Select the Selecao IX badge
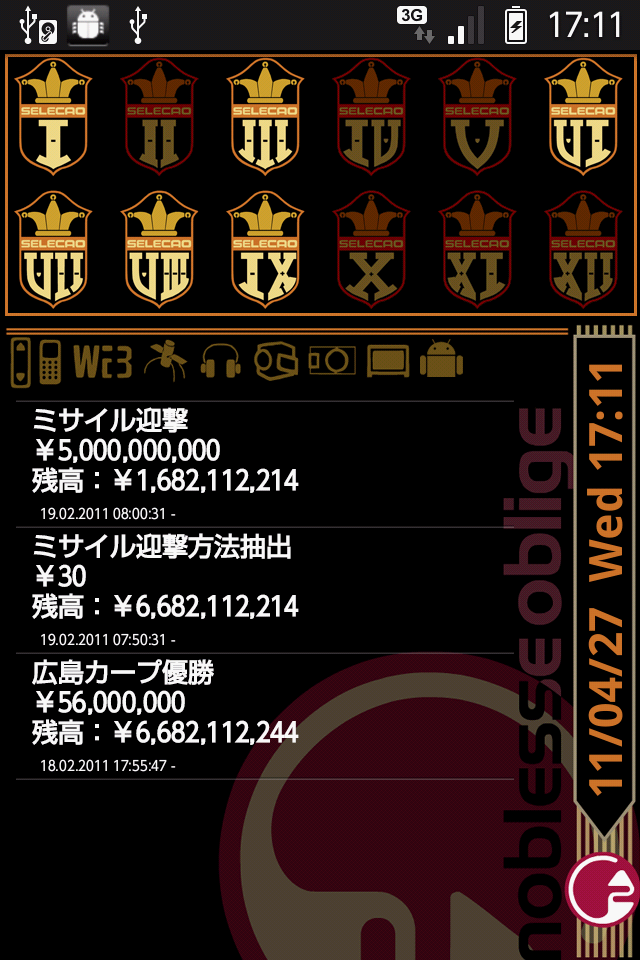640x960 pixels. 265,248
